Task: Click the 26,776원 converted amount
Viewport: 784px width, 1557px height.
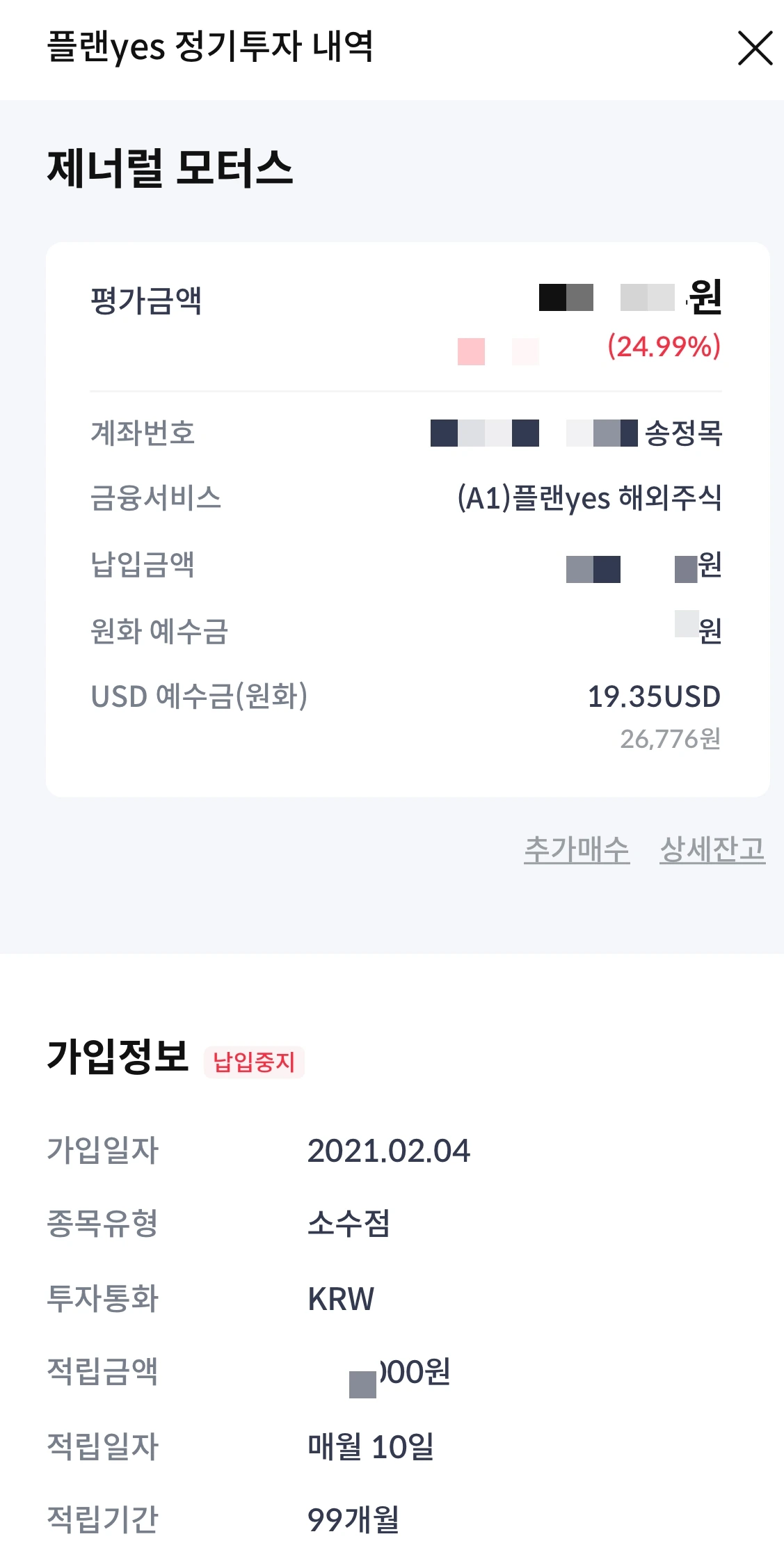Action: [670, 741]
